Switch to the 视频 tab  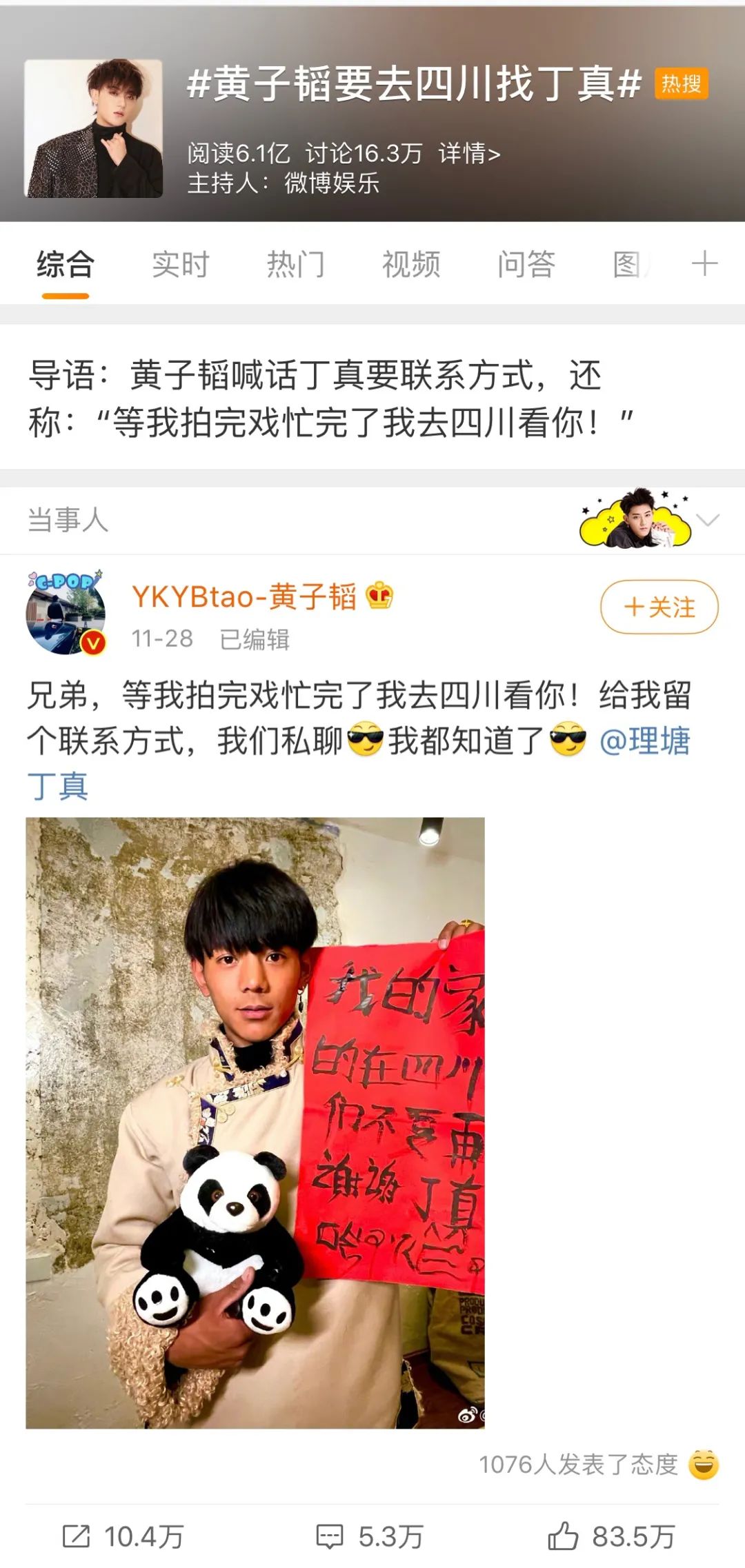tap(411, 265)
